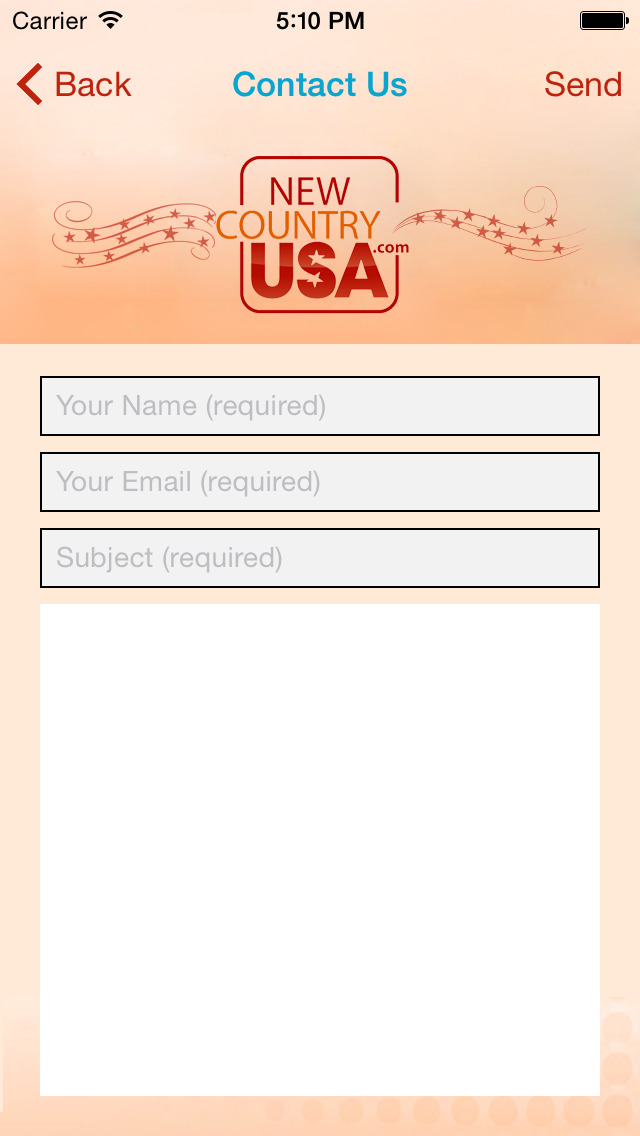Send the contact message
The width and height of the screenshot is (640, 1136).
(583, 84)
